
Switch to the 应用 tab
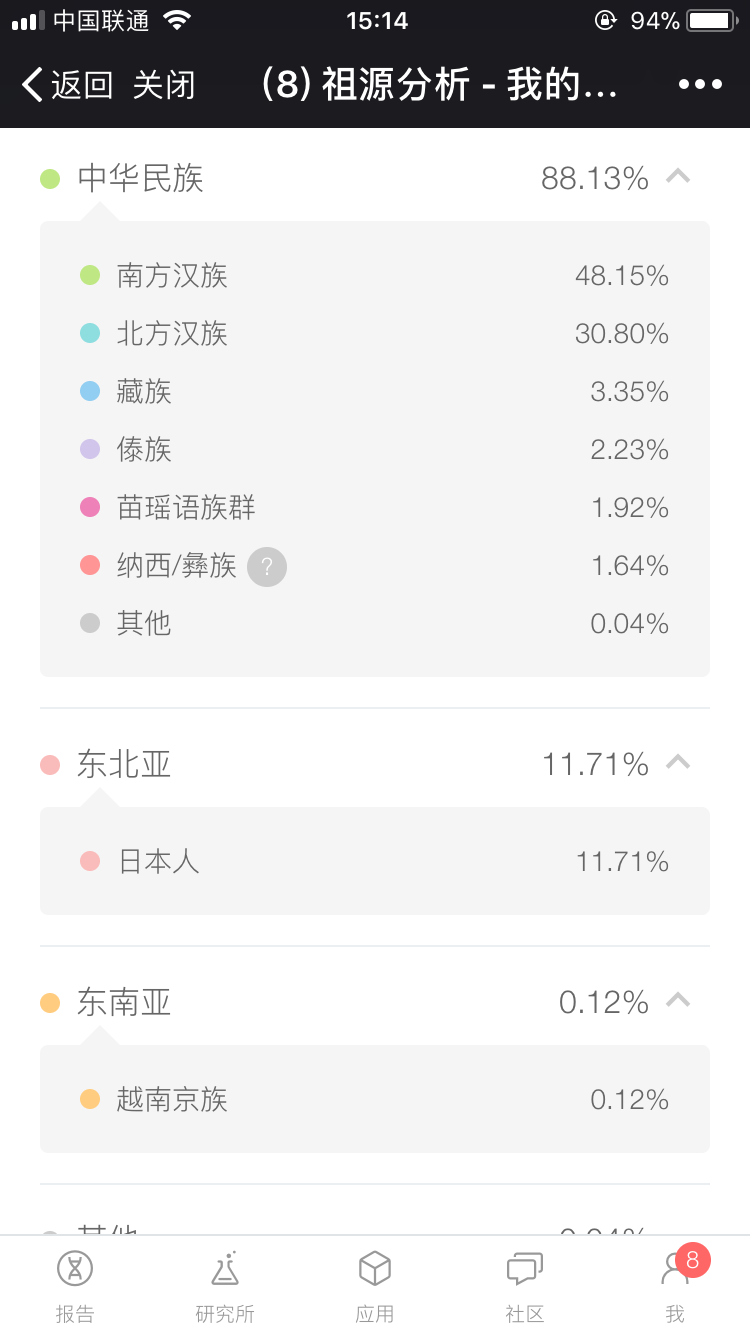[x=375, y=1285]
